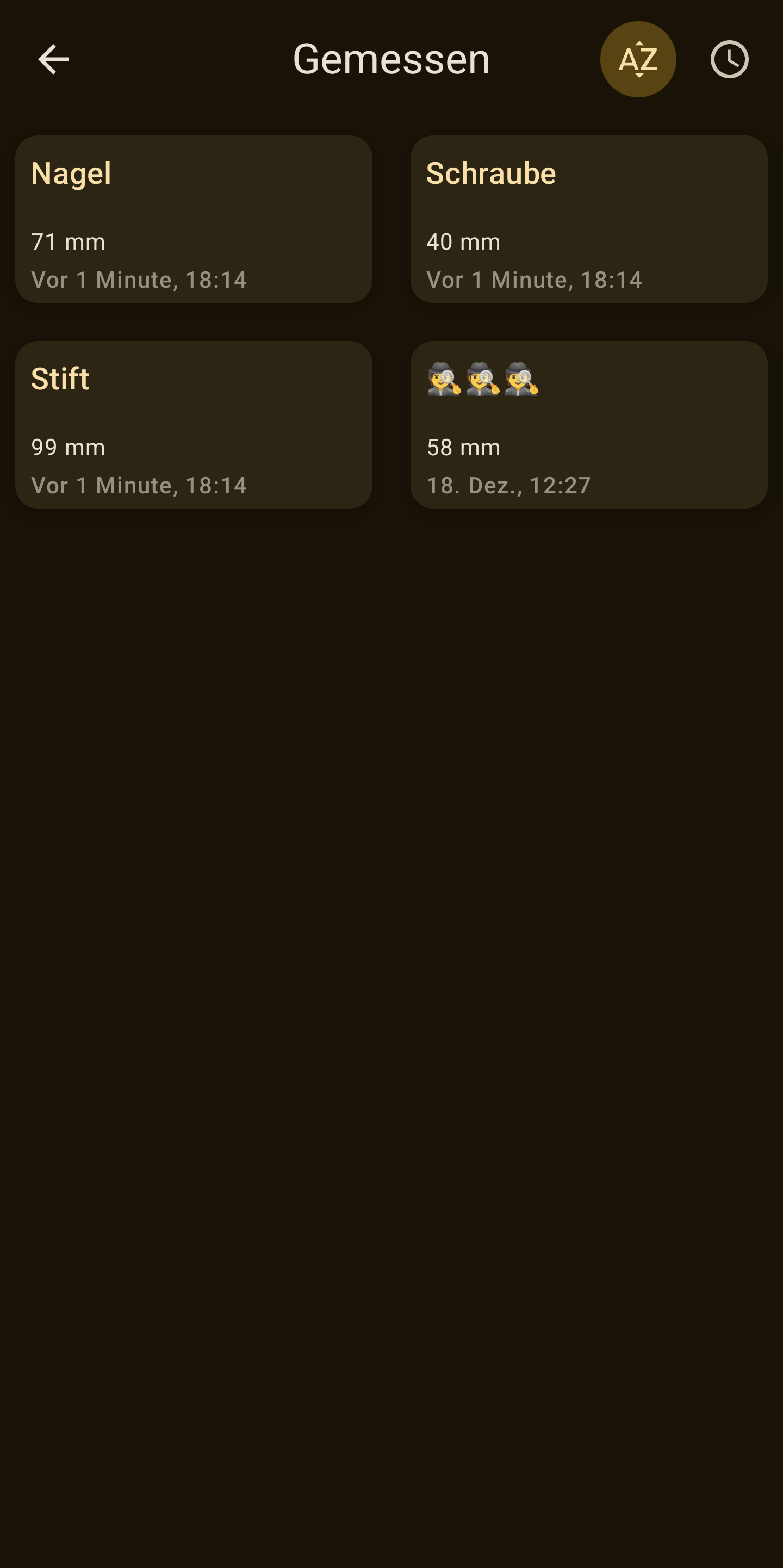
Task: Sort measurements alphabetically with the A-Z icon
Action: coord(638,60)
